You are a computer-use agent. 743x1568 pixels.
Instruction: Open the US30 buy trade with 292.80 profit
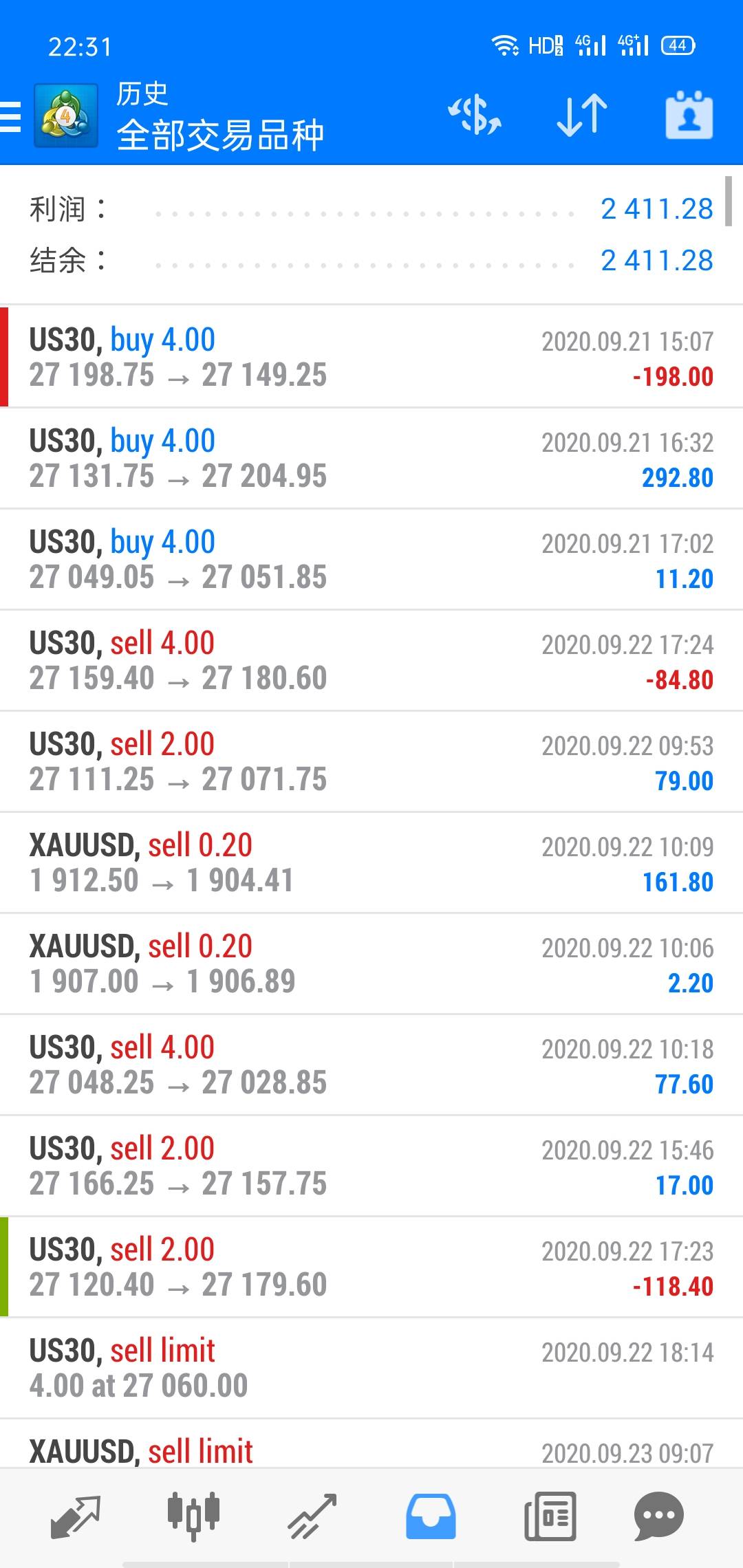(x=371, y=458)
